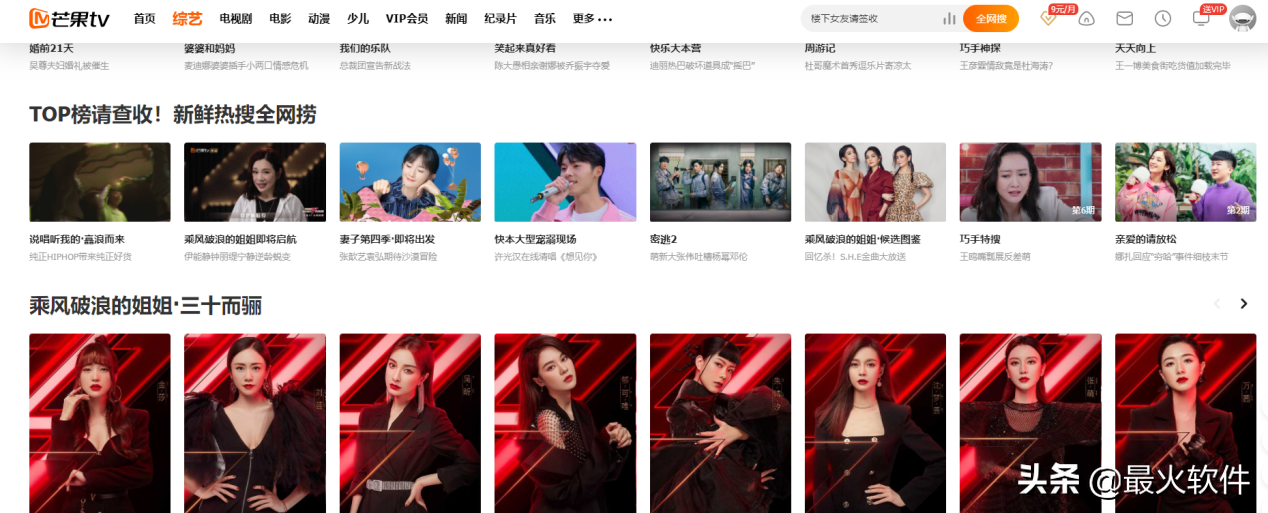Open the messages envelope icon
This screenshot has width=1268, height=513.
click(x=1124, y=18)
